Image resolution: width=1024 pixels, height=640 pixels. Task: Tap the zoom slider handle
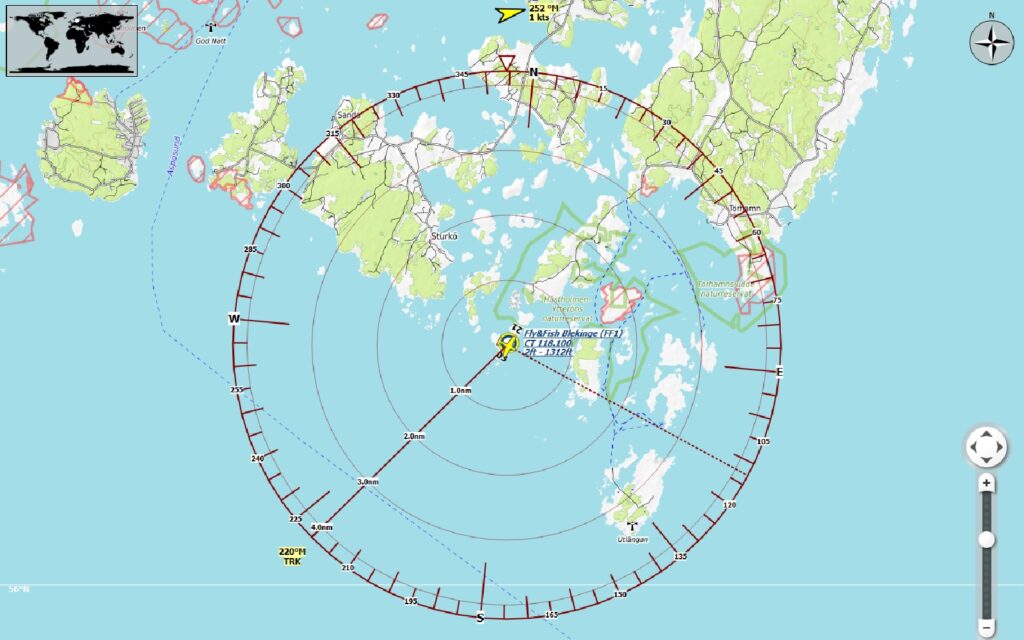click(986, 540)
